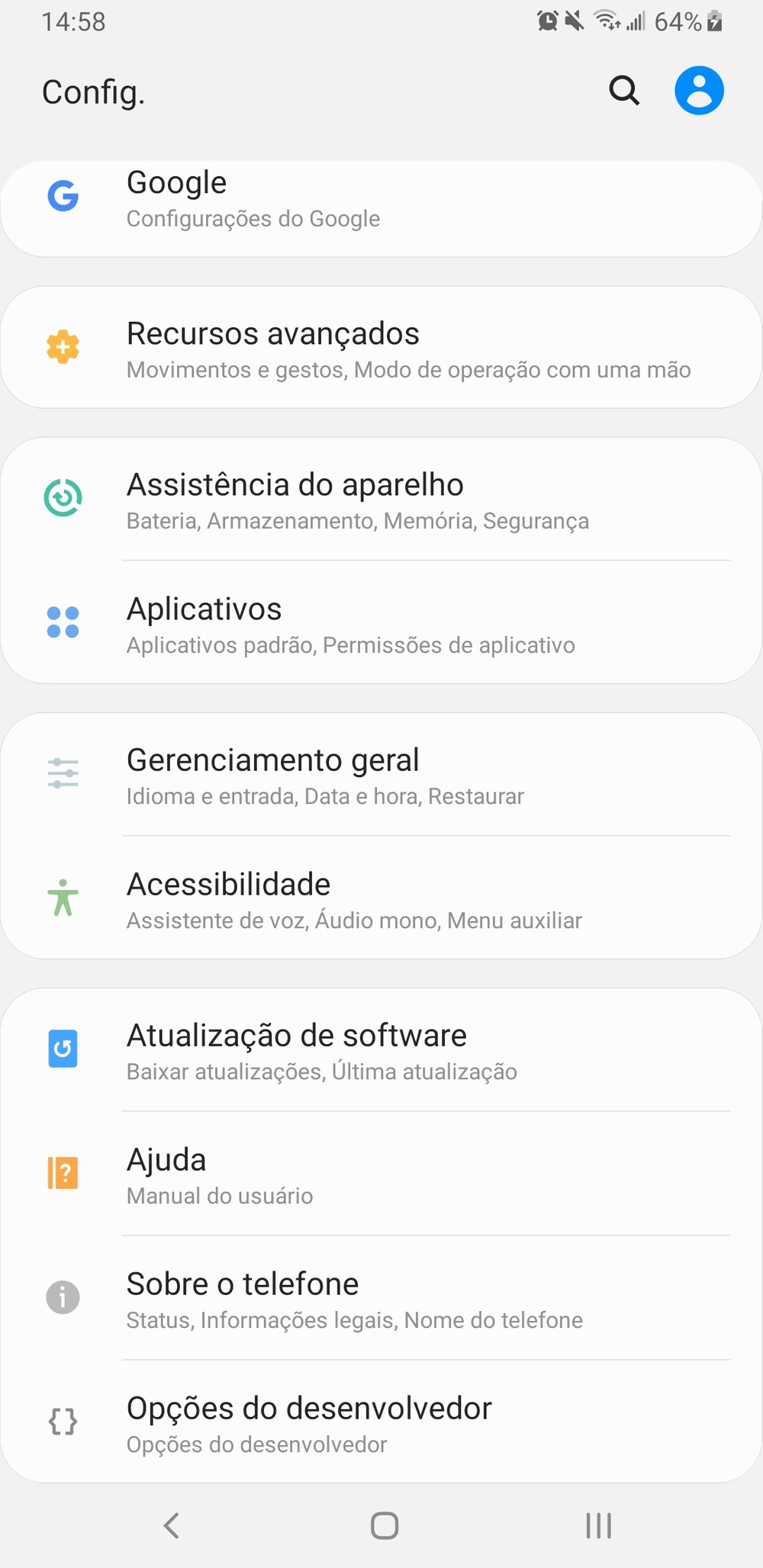Open Acessibilidade options
The width and height of the screenshot is (763, 1568).
(381, 900)
